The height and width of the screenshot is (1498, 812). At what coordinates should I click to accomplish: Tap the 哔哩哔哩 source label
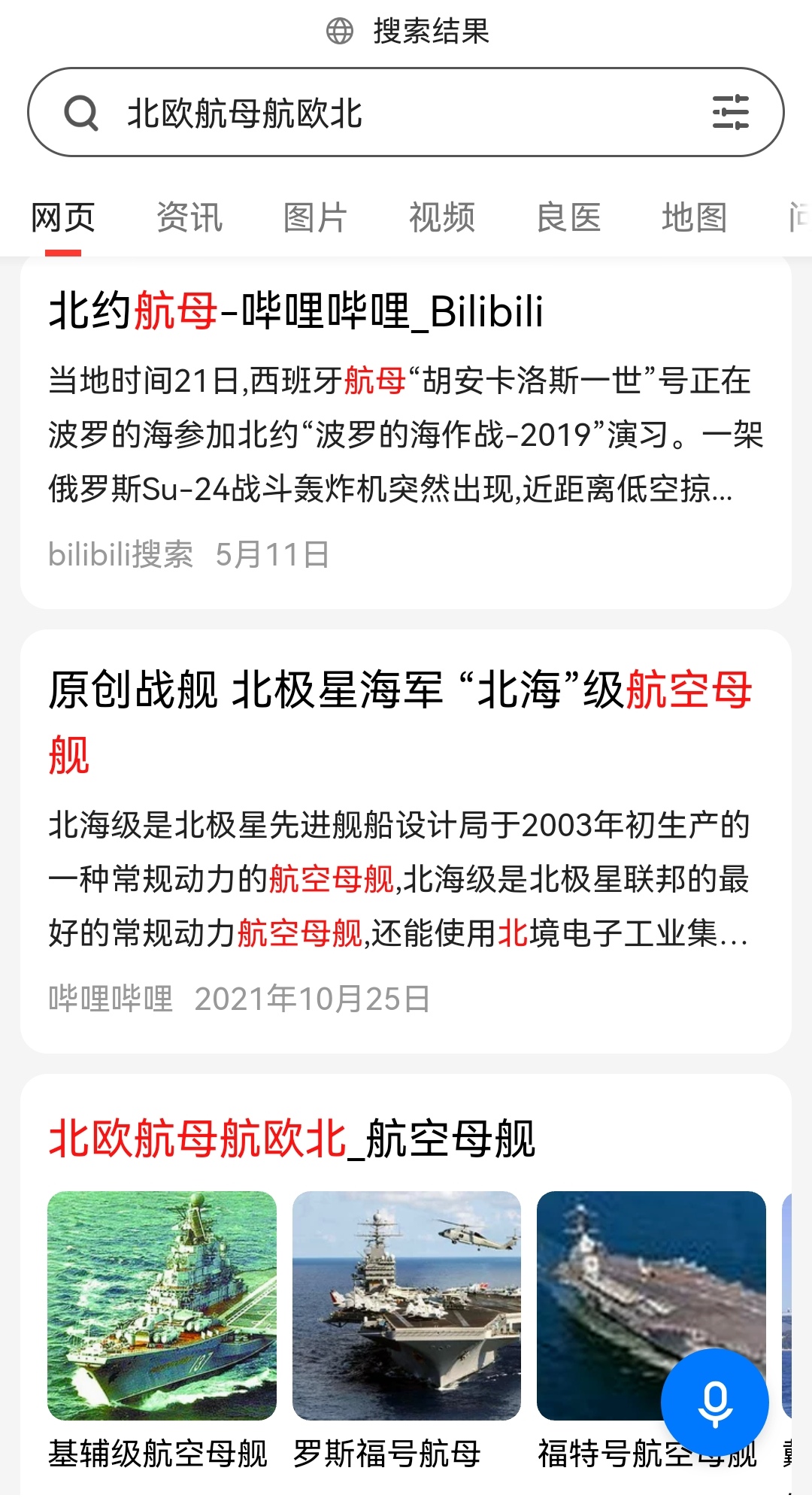point(110,997)
